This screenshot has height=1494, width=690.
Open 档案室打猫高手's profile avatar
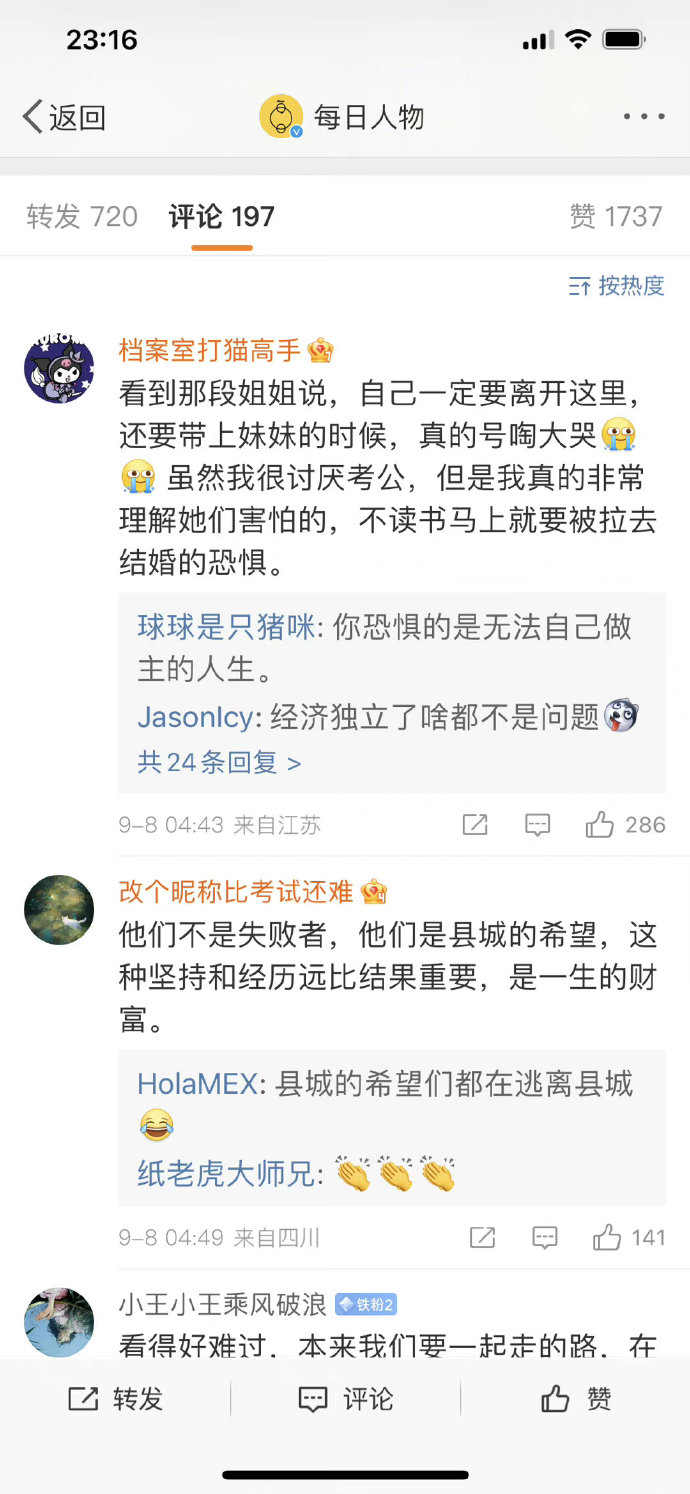(59, 368)
